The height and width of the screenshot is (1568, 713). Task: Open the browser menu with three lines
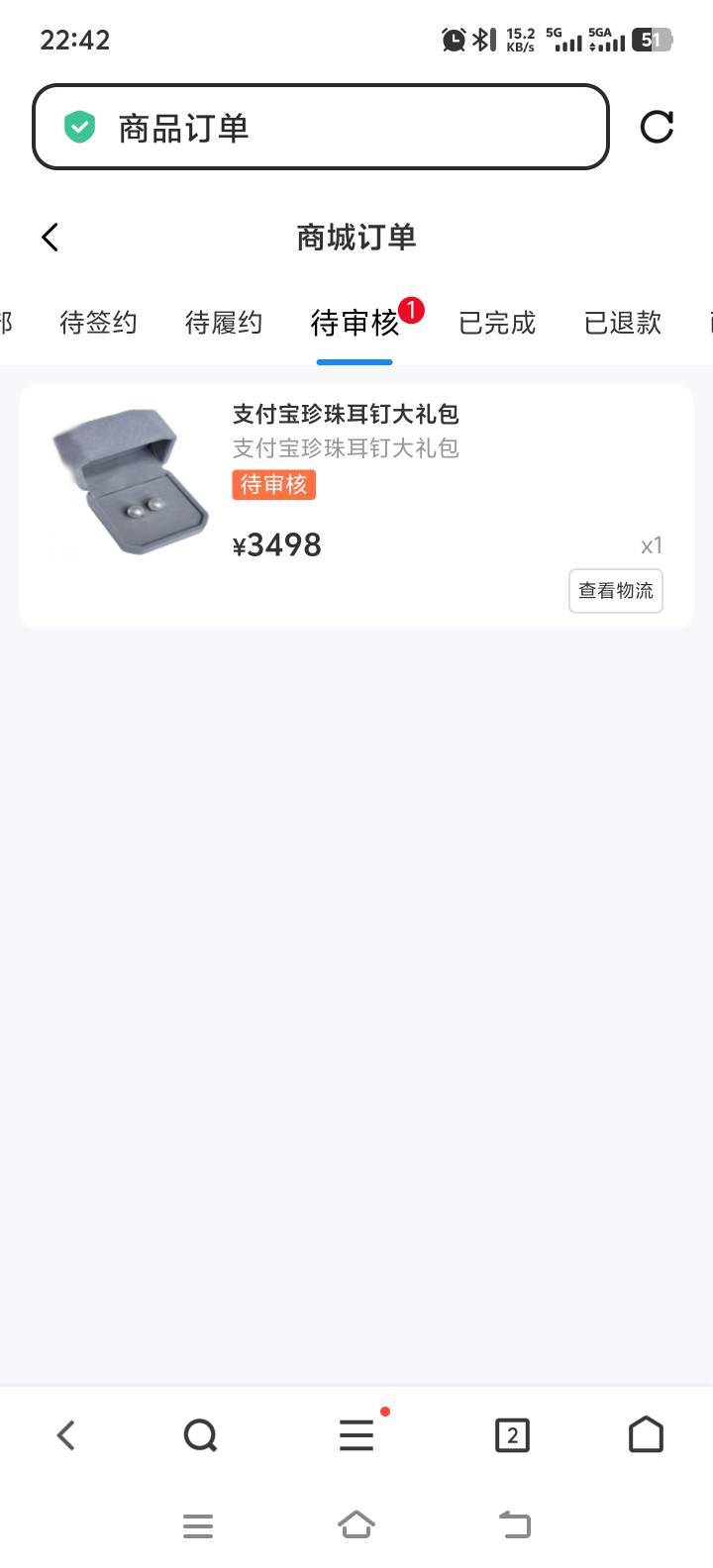click(356, 1435)
